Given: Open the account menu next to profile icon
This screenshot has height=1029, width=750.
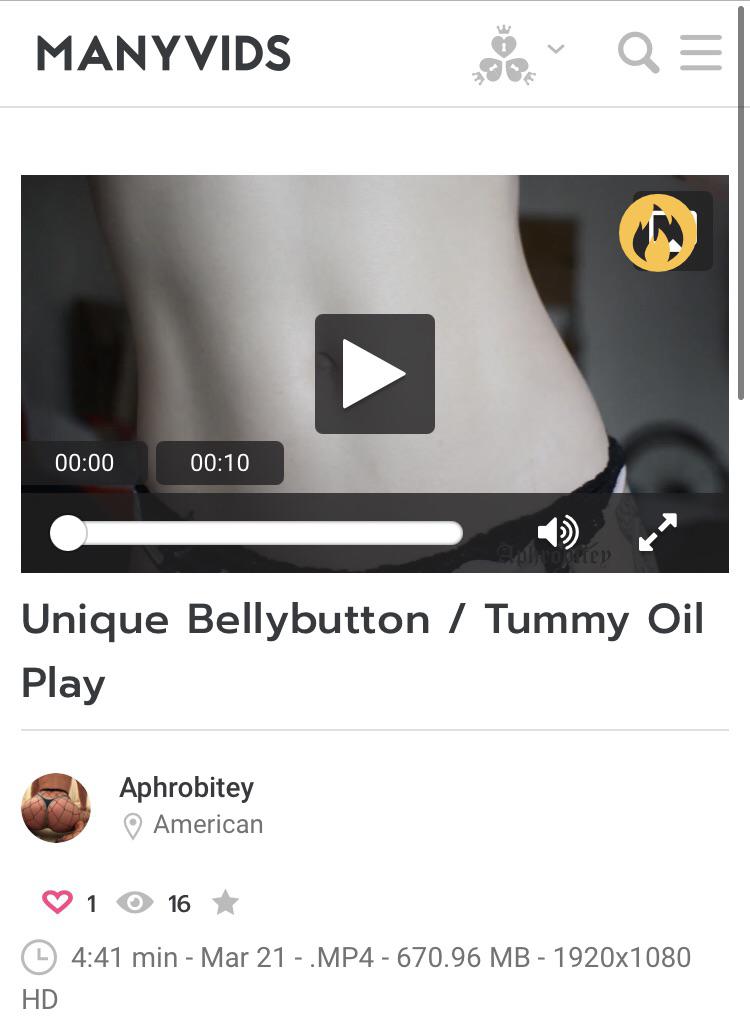Looking at the screenshot, I should coord(558,48).
